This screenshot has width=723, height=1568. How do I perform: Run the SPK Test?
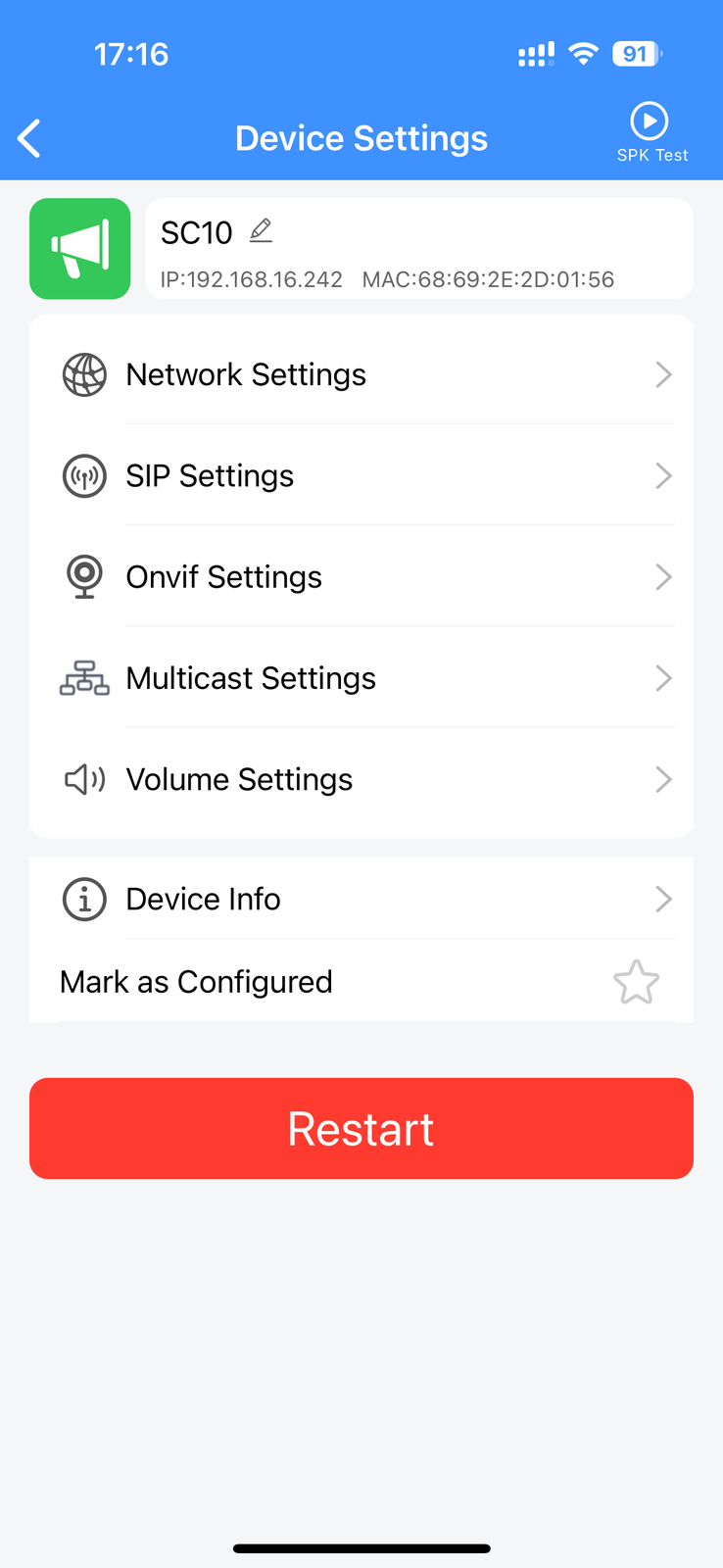click(x=651, y=133)
